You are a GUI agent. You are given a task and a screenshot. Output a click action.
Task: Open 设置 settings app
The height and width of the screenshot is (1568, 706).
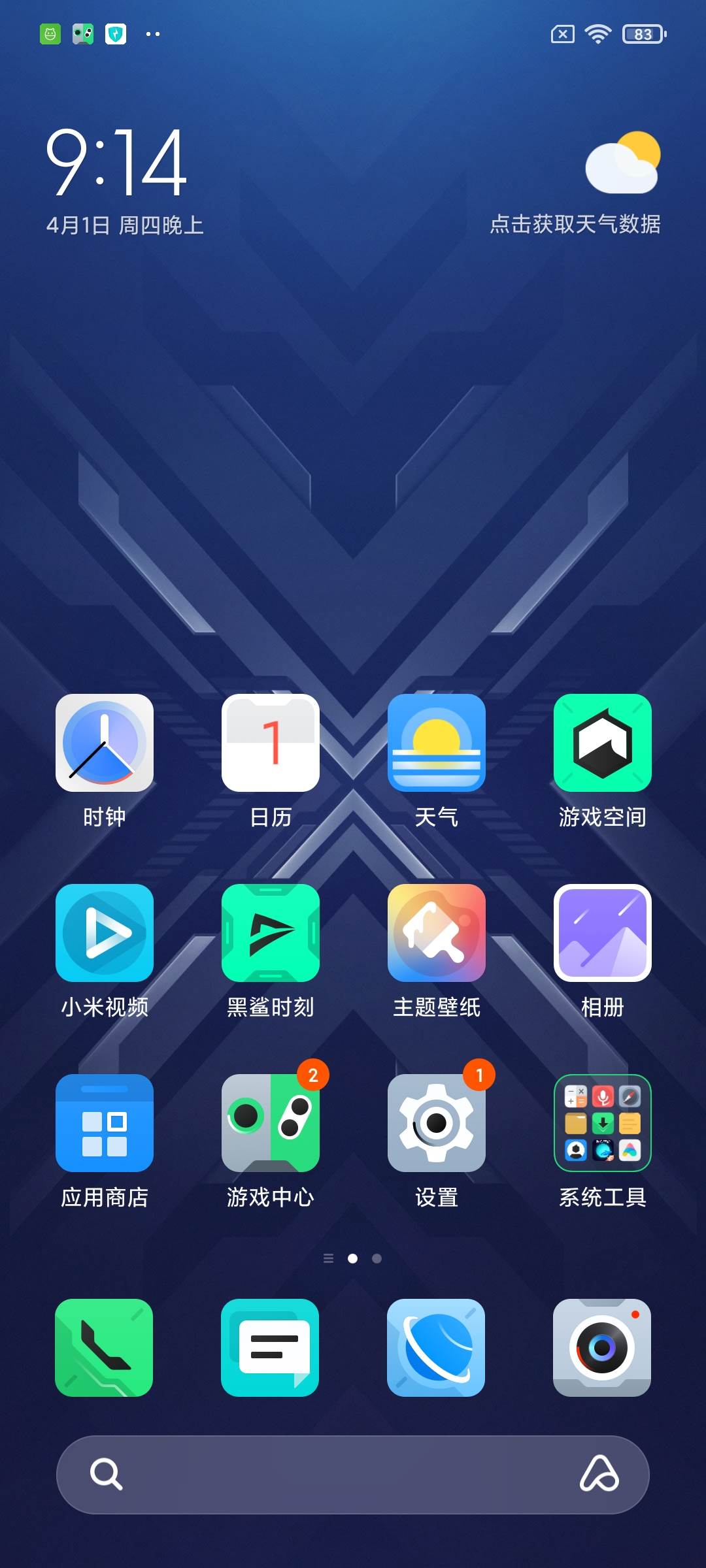point(437,1123)
